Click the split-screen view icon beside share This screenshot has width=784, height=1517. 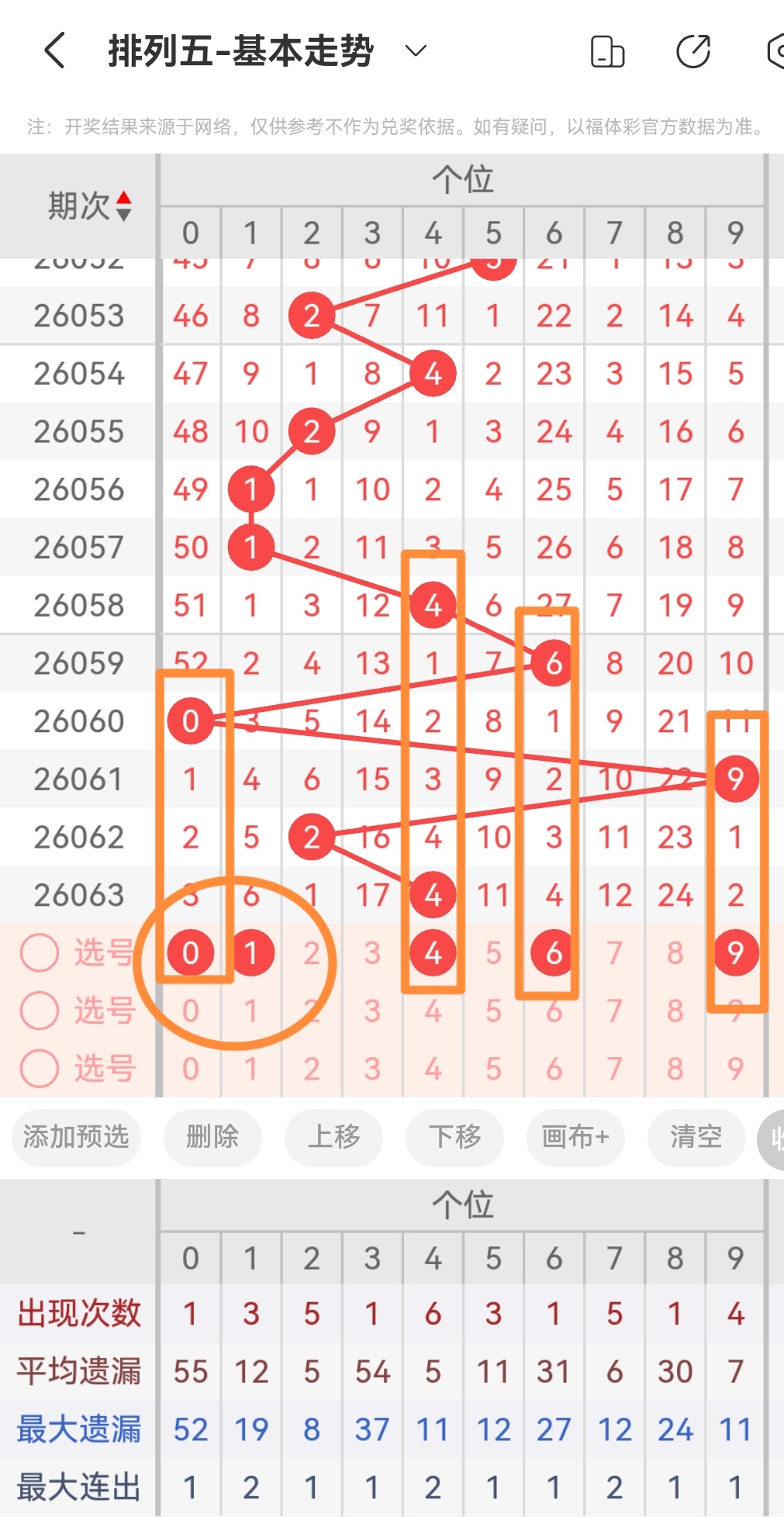coord(607,50)
